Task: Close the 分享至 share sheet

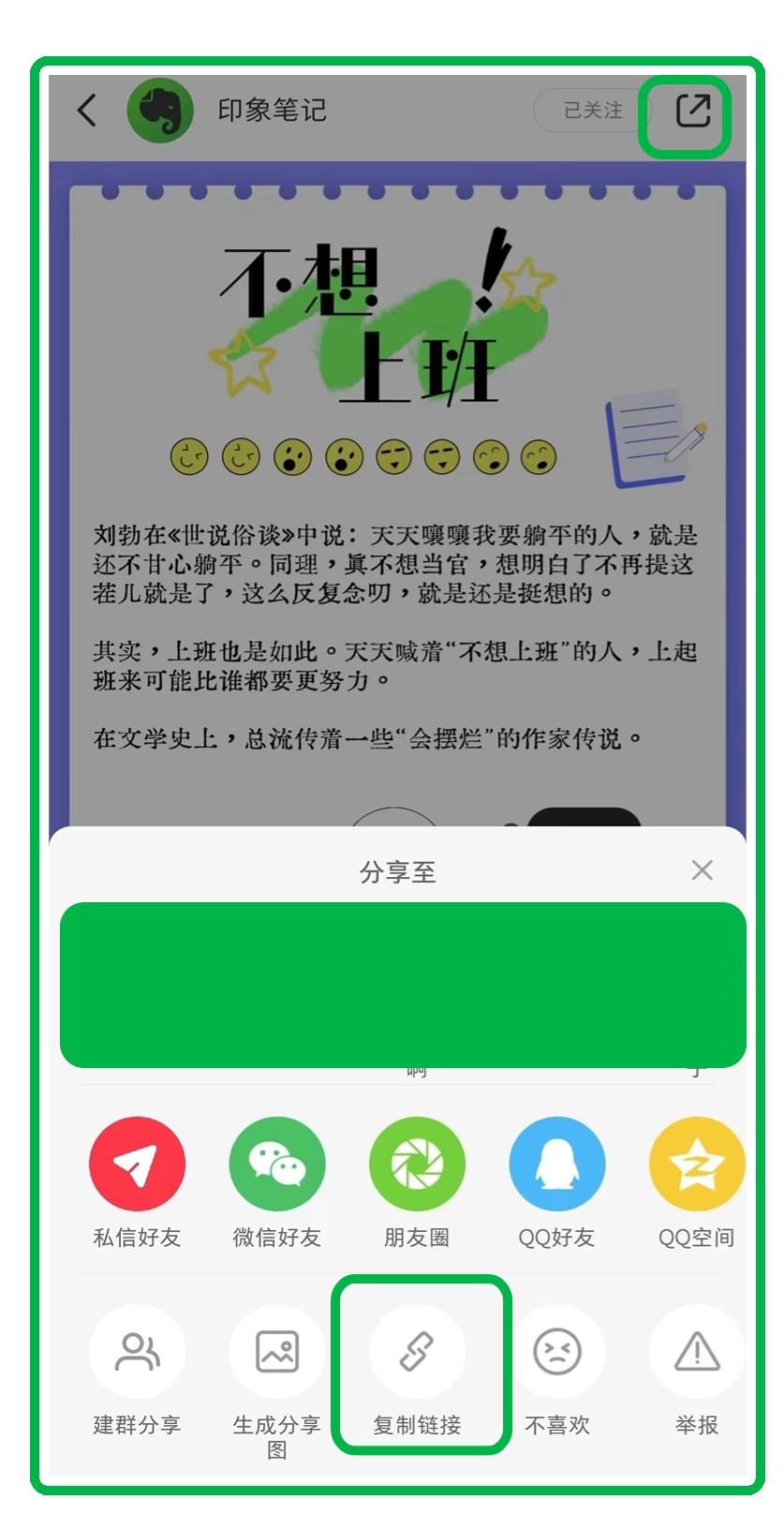Action: click(702, 870)
